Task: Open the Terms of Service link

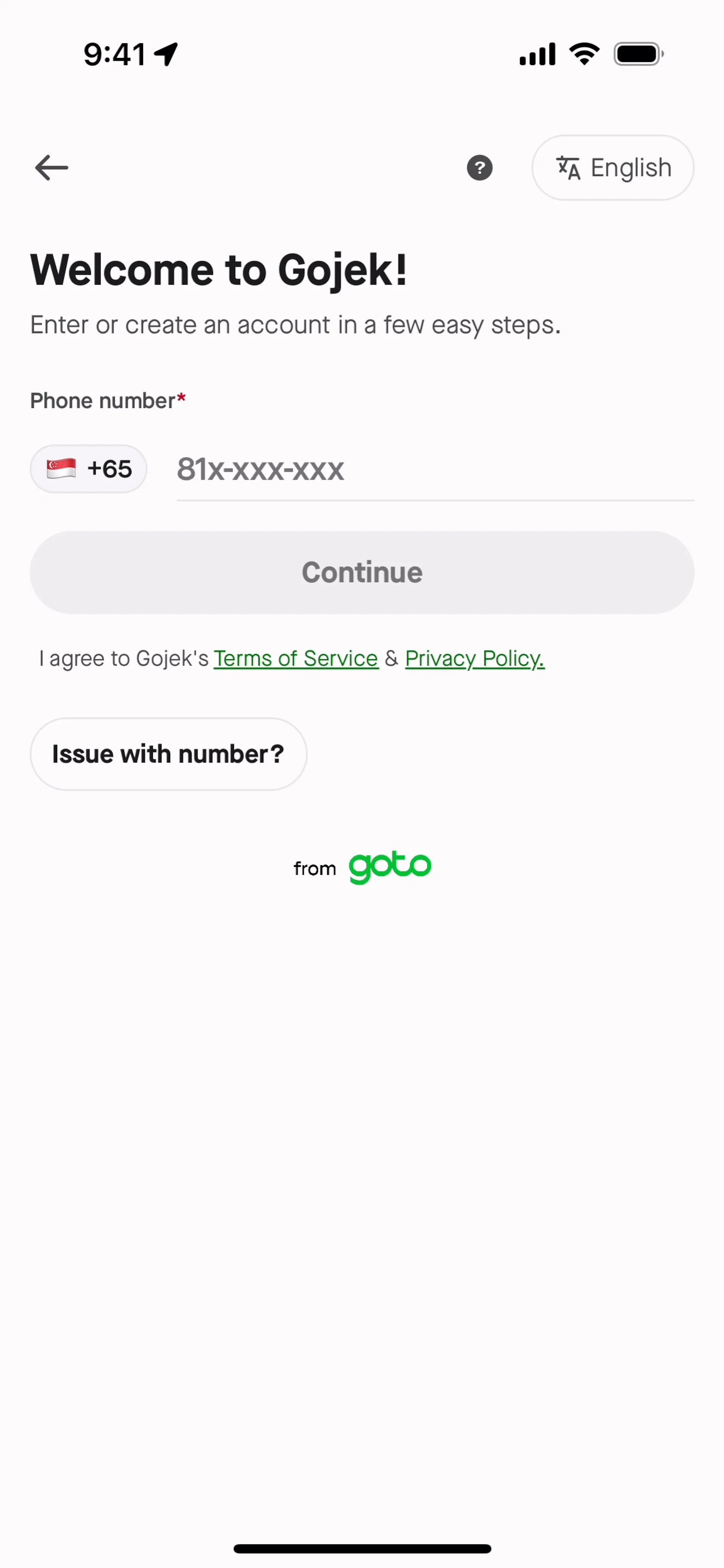Action: [x=296, y=659]
